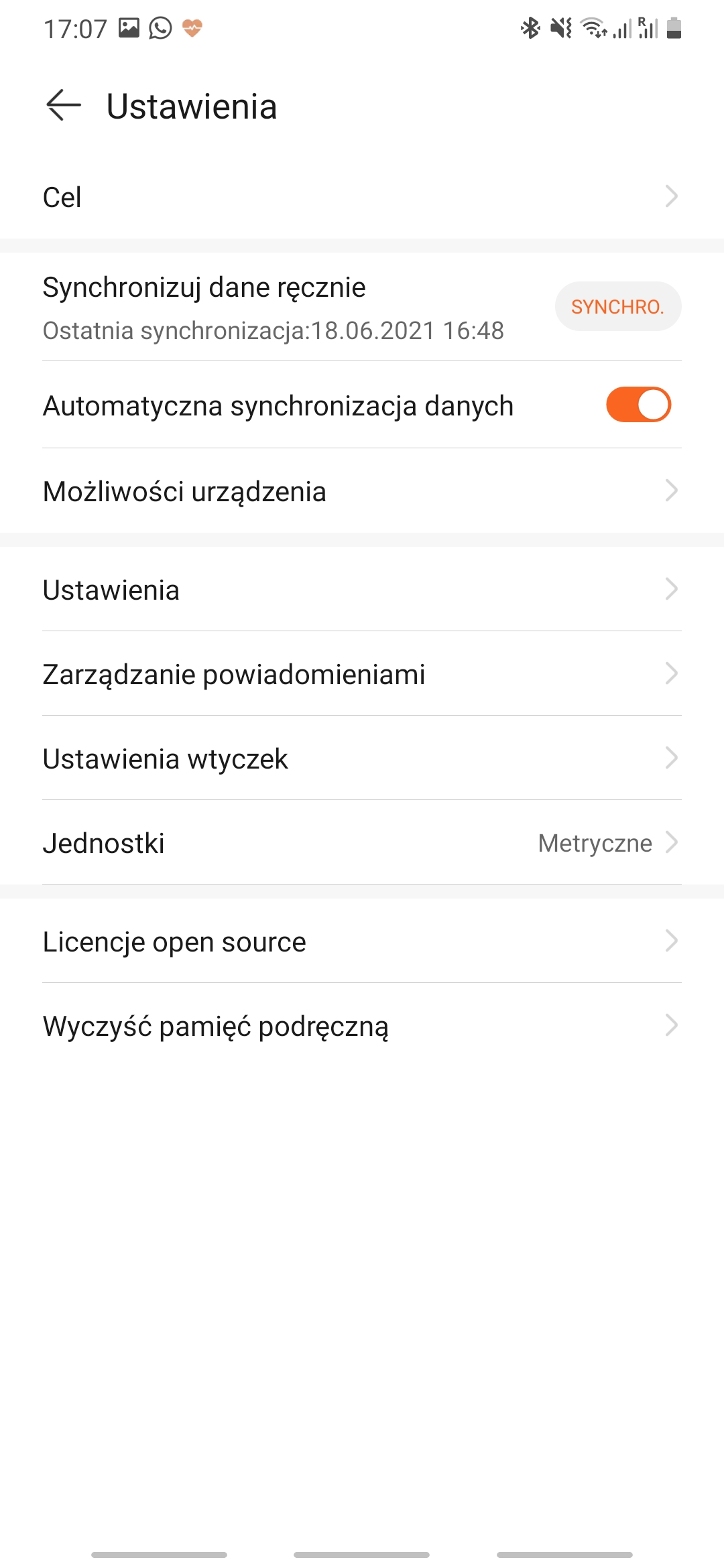The image size is (724, 1568).
Task: Disable Automatyczna synchronizacja danych switch
Action: coord(638,405)
